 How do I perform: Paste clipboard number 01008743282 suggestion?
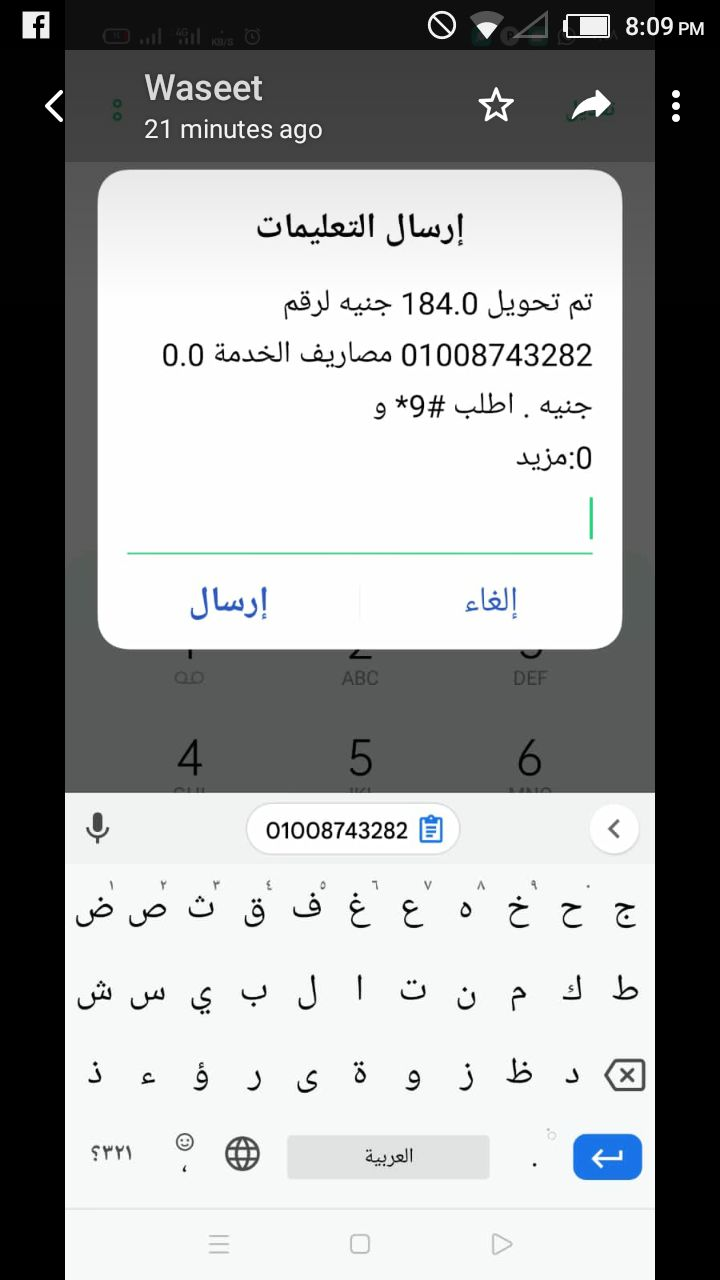[x=353, y=829]
